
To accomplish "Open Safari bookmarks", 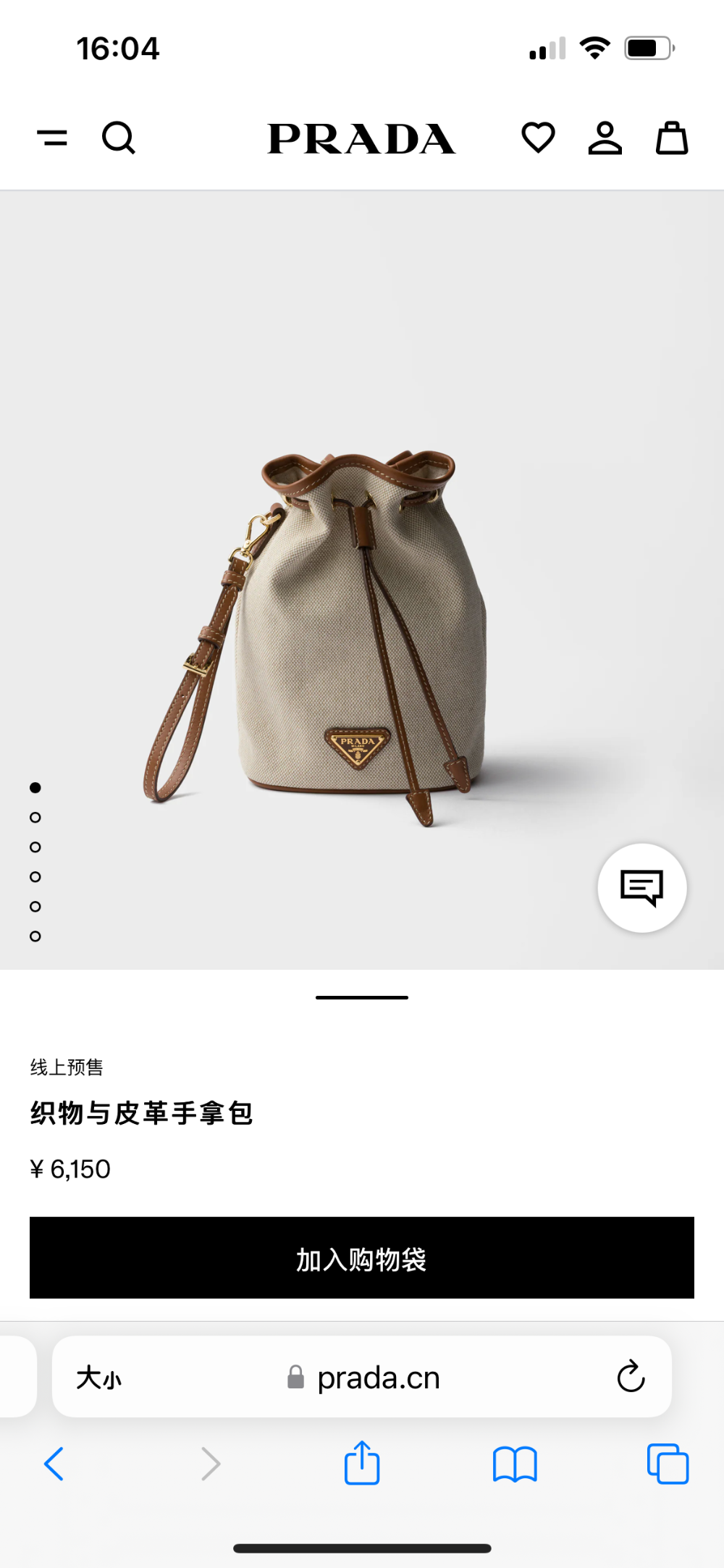I will click(515, 1464).
